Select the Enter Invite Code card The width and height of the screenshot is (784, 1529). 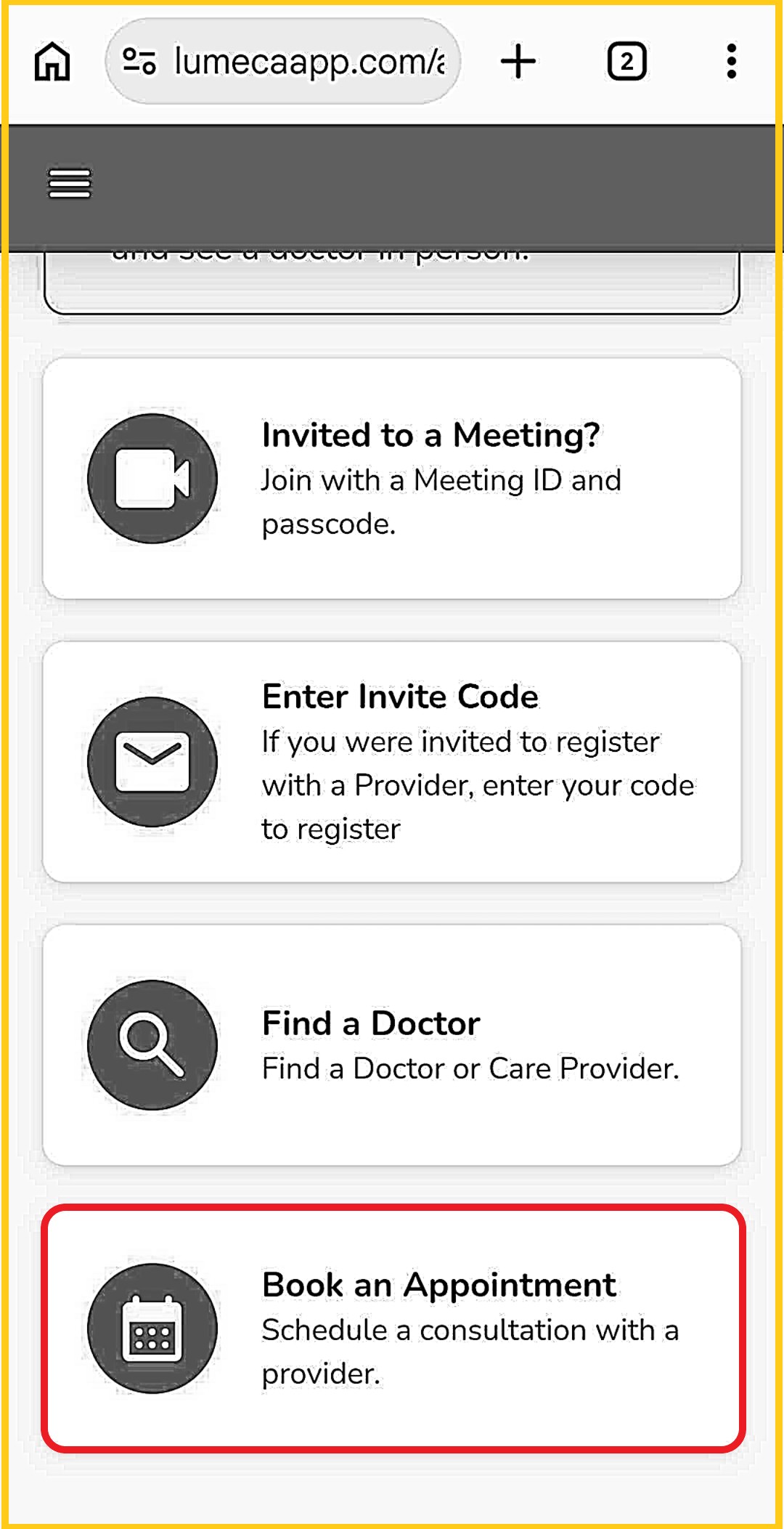point(392,761)
